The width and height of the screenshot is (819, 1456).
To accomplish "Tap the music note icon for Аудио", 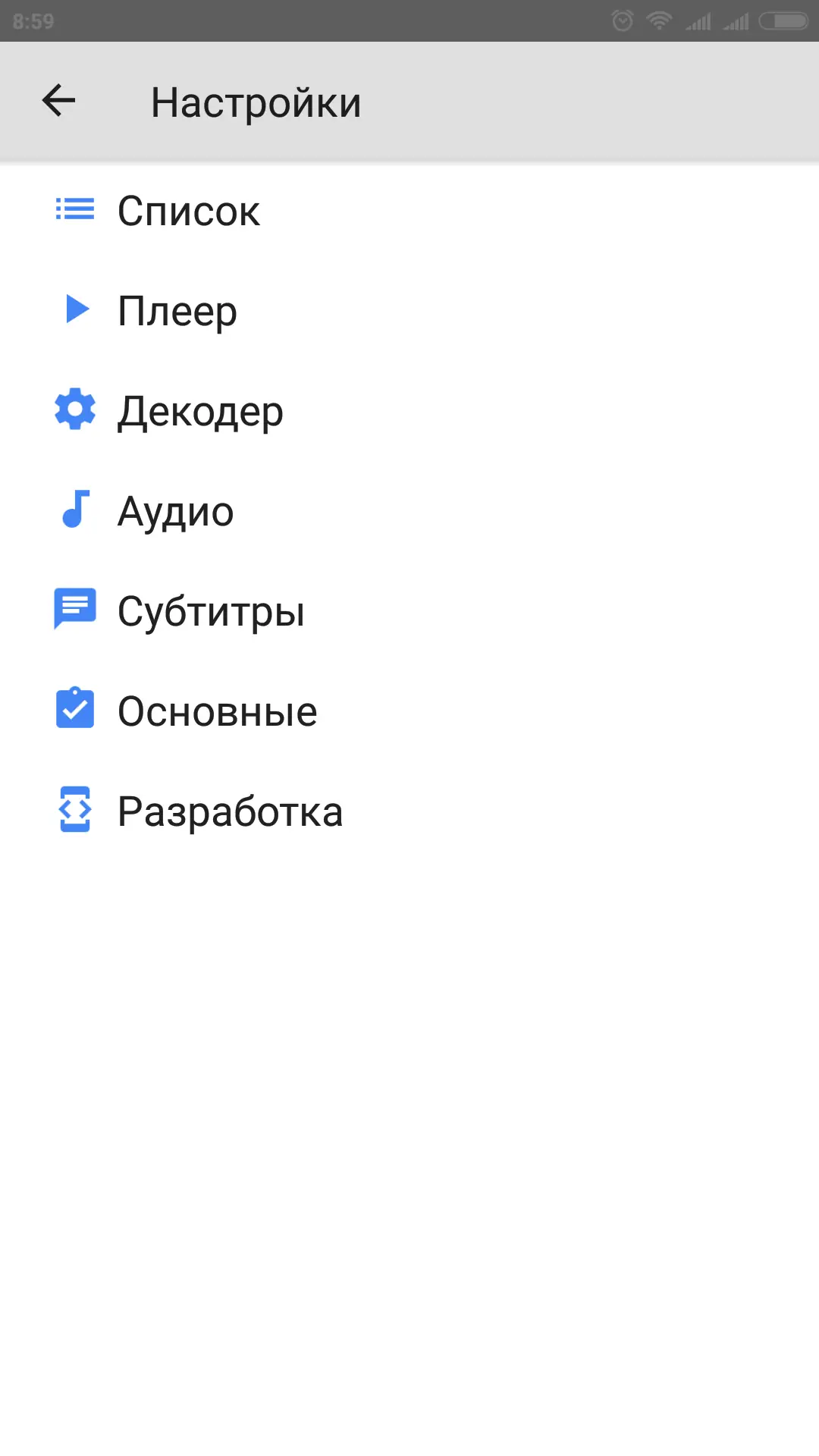I will (74, 510).
